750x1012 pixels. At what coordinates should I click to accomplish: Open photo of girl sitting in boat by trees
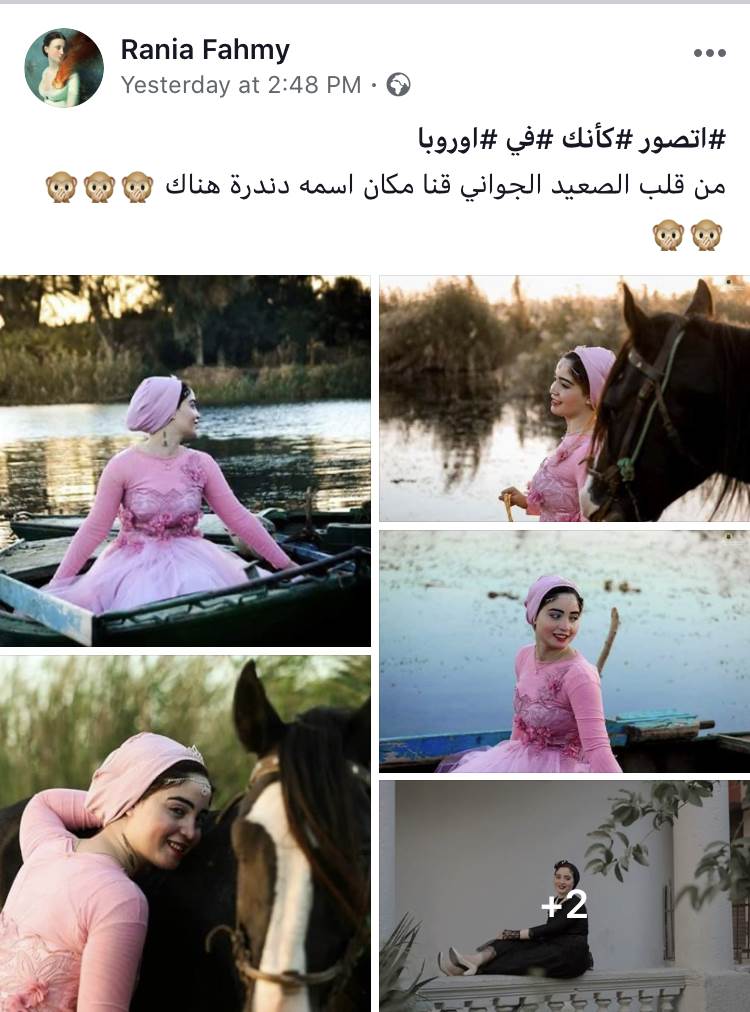coord(185,460)
